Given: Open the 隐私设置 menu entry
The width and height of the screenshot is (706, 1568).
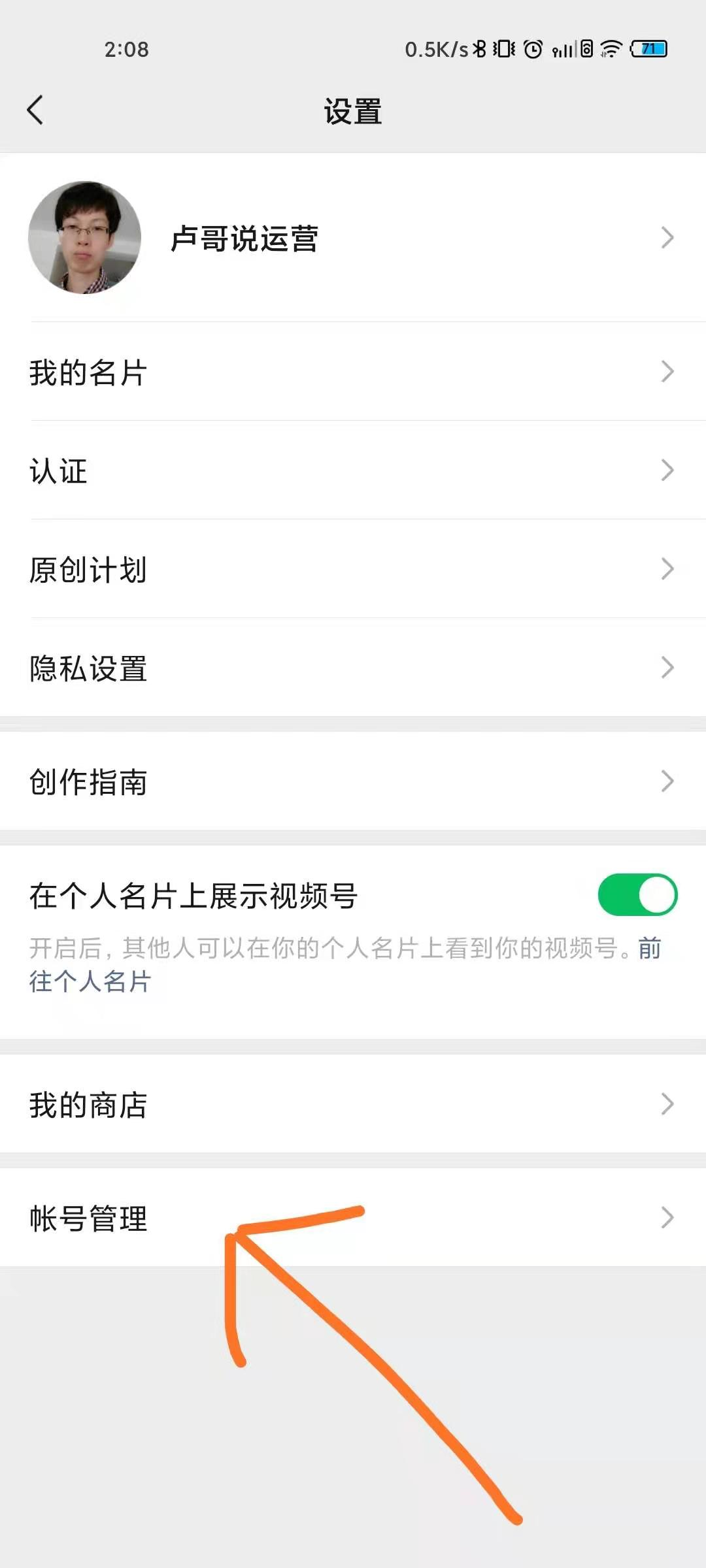Looking at the screenshot, I should [x=88, y=668].
